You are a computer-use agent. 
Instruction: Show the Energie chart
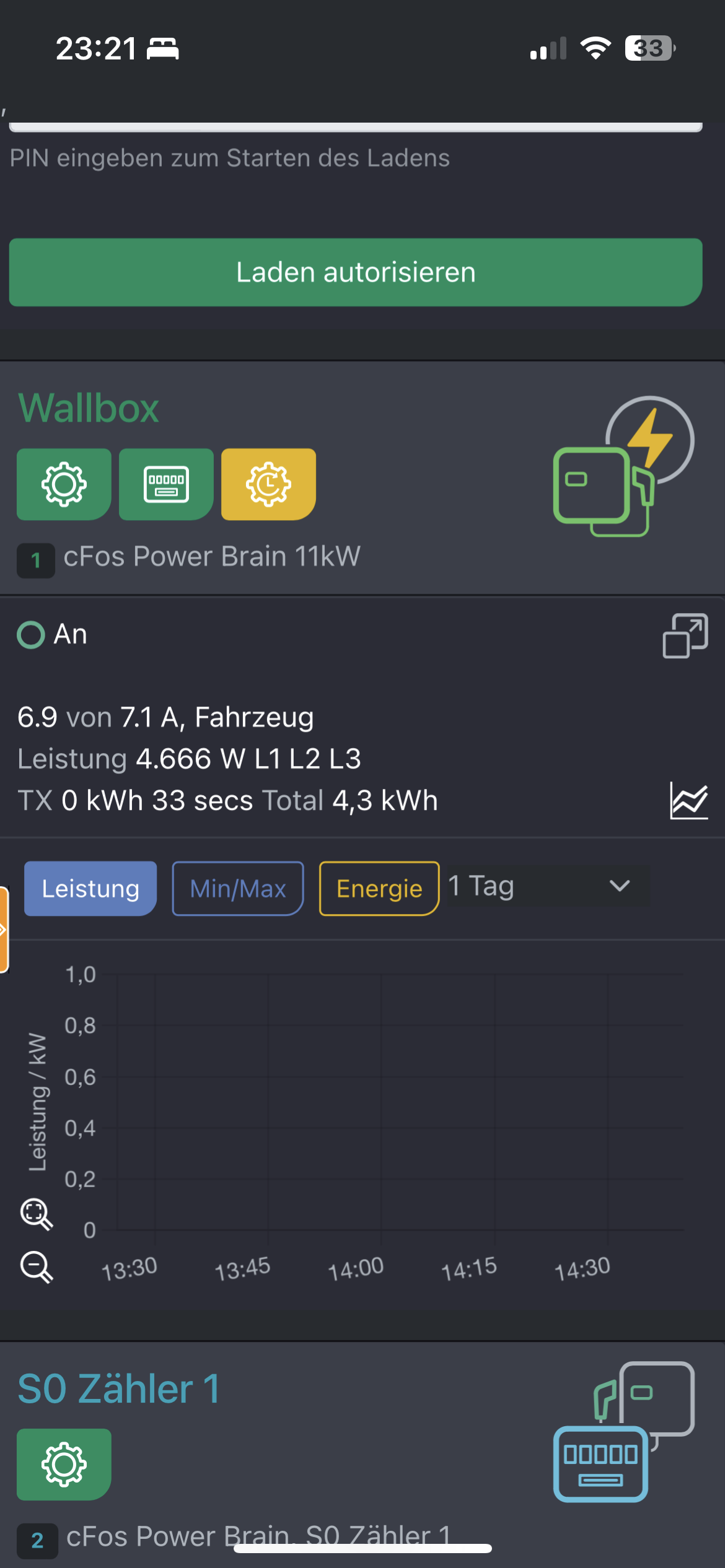click(379, 888)
